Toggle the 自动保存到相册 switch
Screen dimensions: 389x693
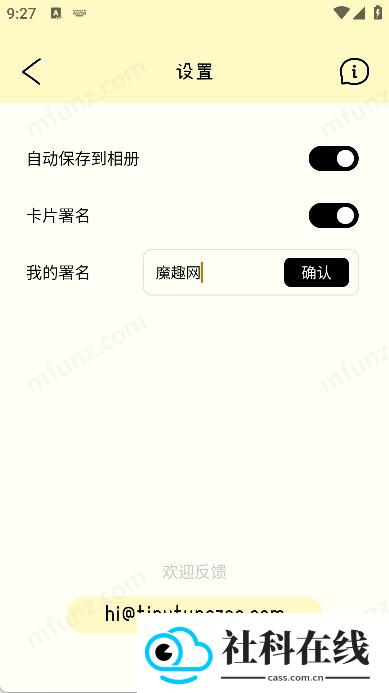(334, 159)
